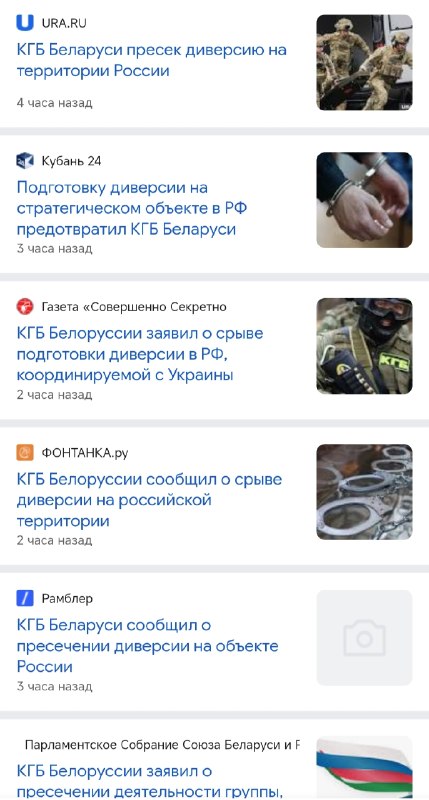Open the Совершенно Секретно news headline

pyautogui.click(x=140, y=354)
